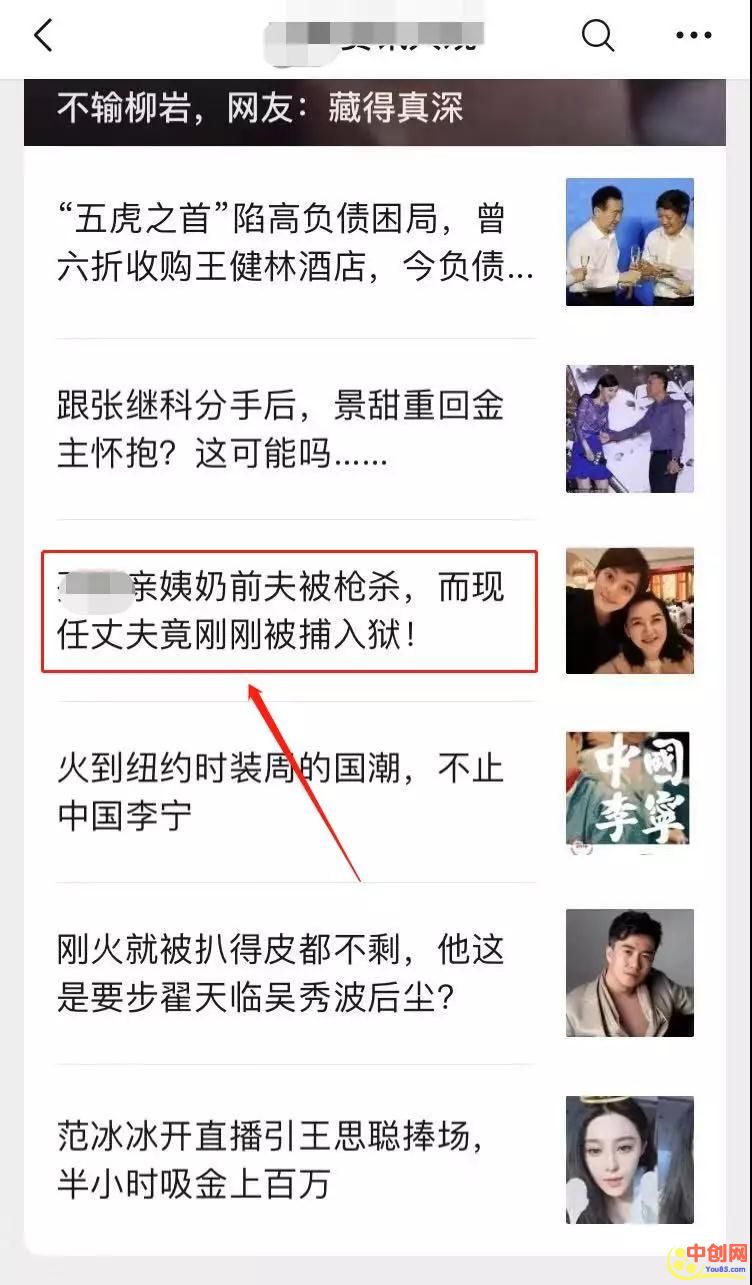The height and width of the screenshot is (1285, 752).
Task: Go back using the top-left arrow
Action: click(43, 35)
